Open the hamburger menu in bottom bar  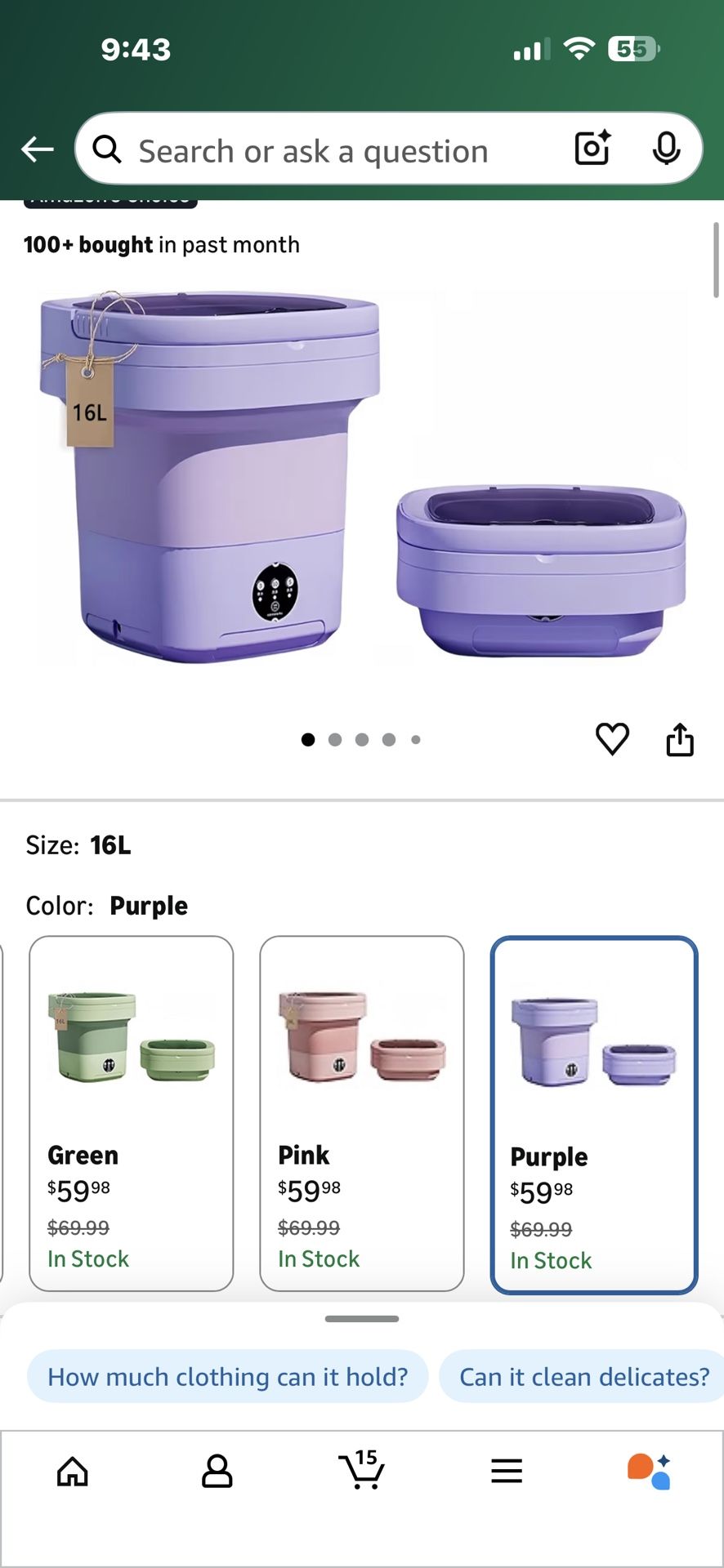coord(507,1470)
